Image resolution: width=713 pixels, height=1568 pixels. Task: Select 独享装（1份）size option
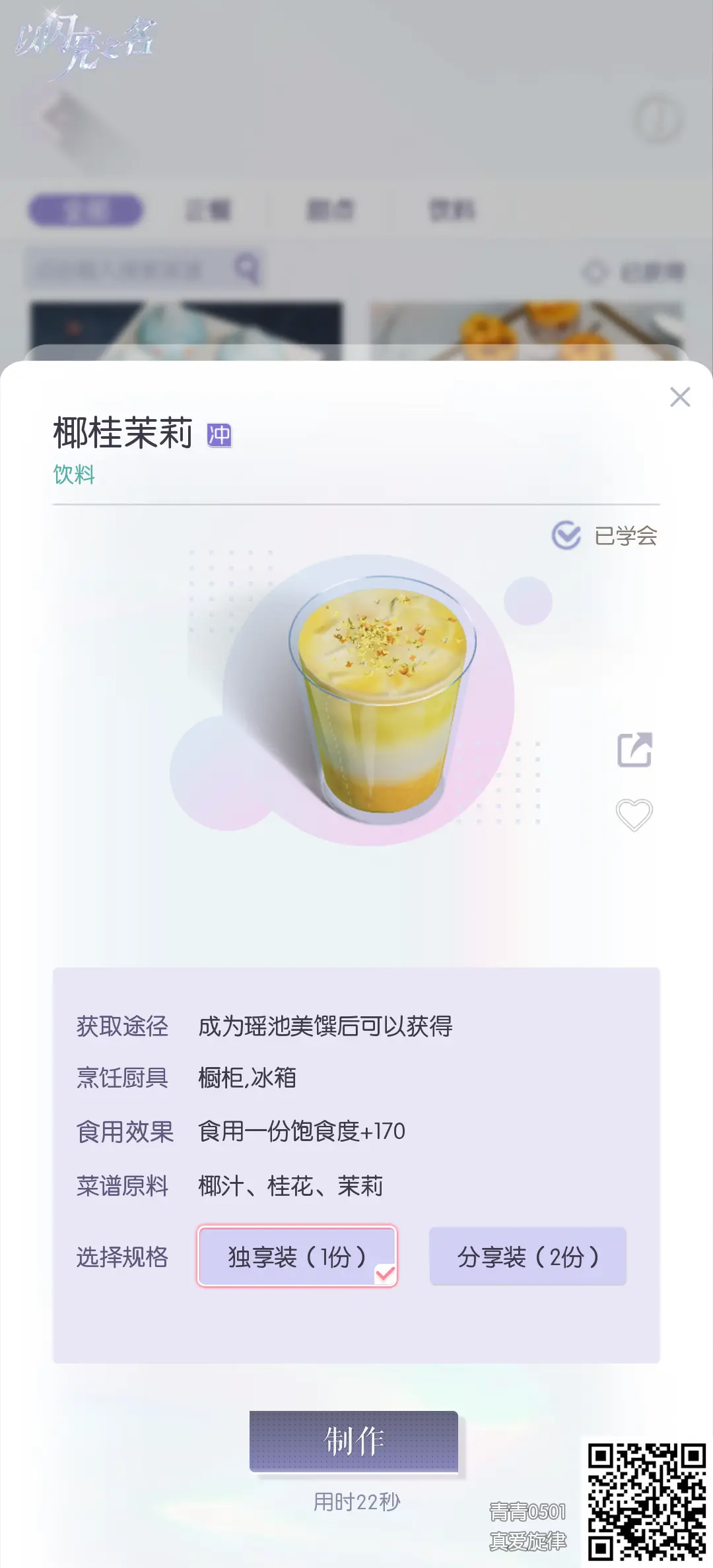click(297, 1256)
